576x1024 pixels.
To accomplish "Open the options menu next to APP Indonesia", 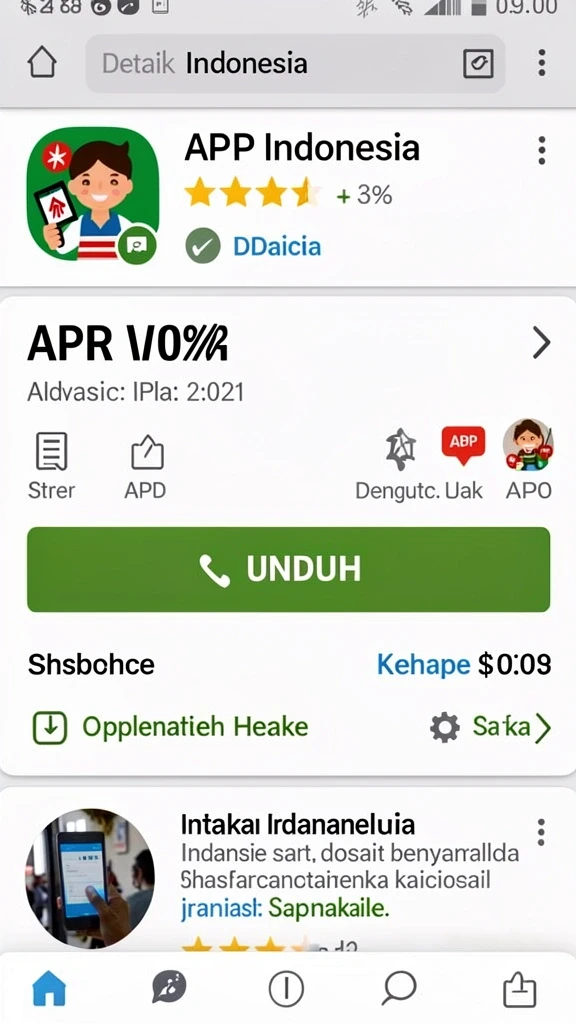I will coord(541,151).
